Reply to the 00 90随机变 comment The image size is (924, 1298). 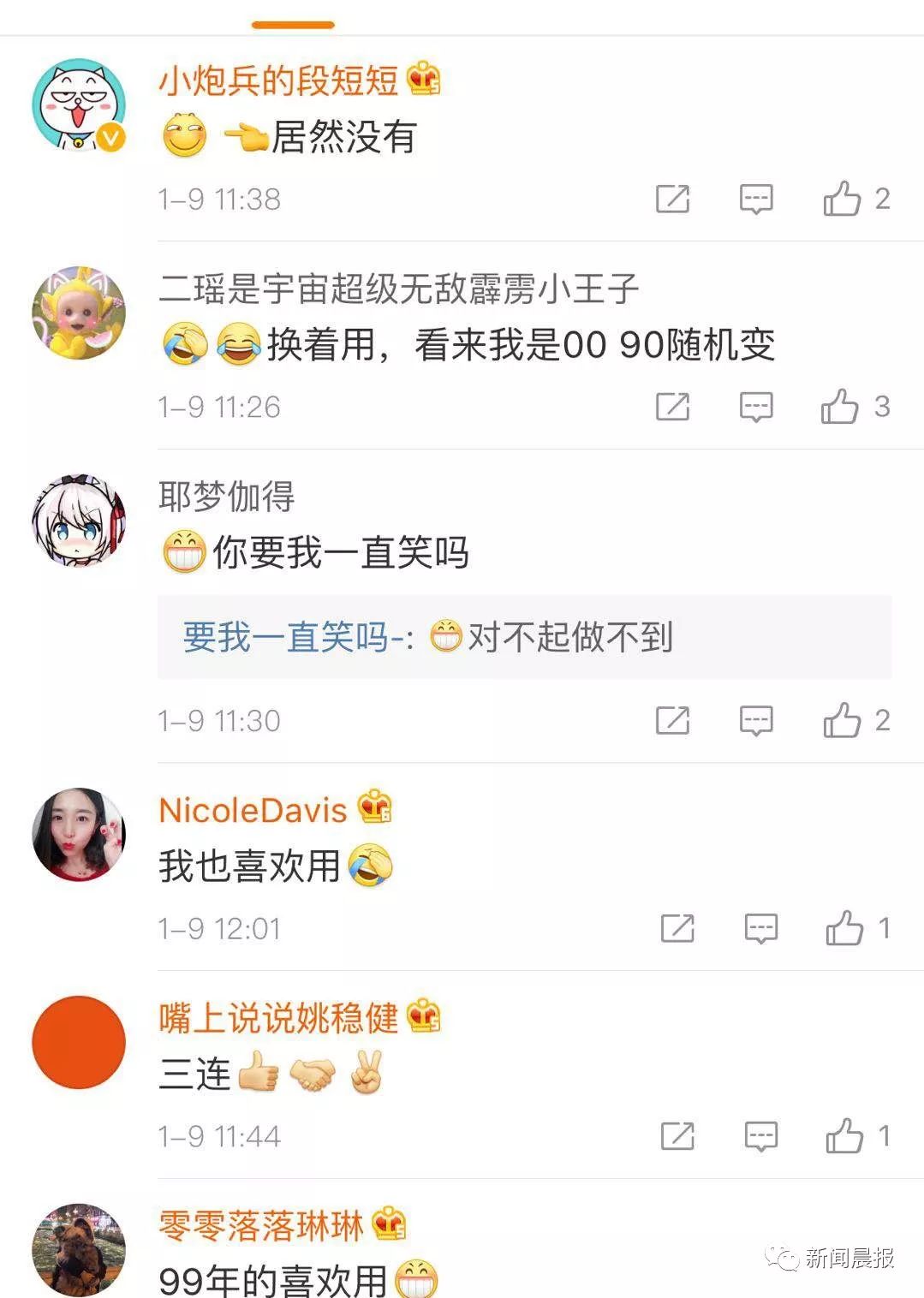756,407
